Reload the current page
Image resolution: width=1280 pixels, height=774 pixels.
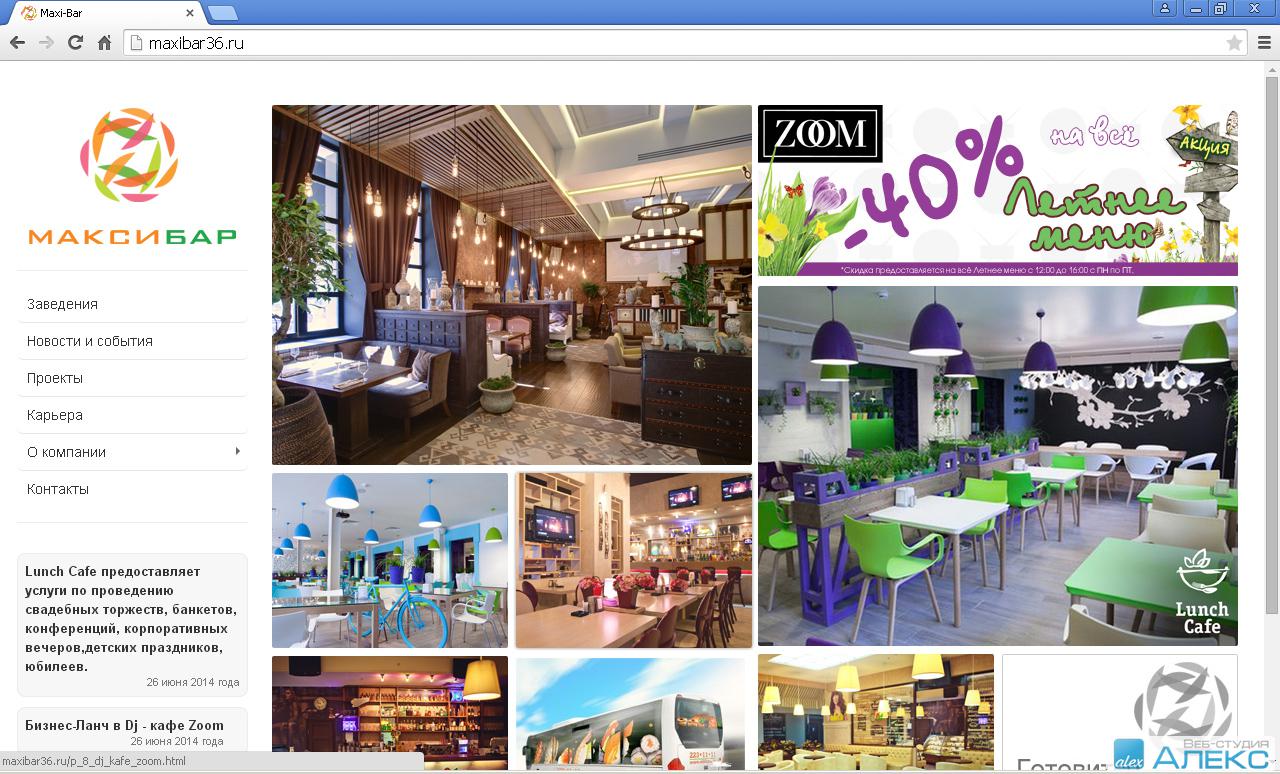(75, 43)
